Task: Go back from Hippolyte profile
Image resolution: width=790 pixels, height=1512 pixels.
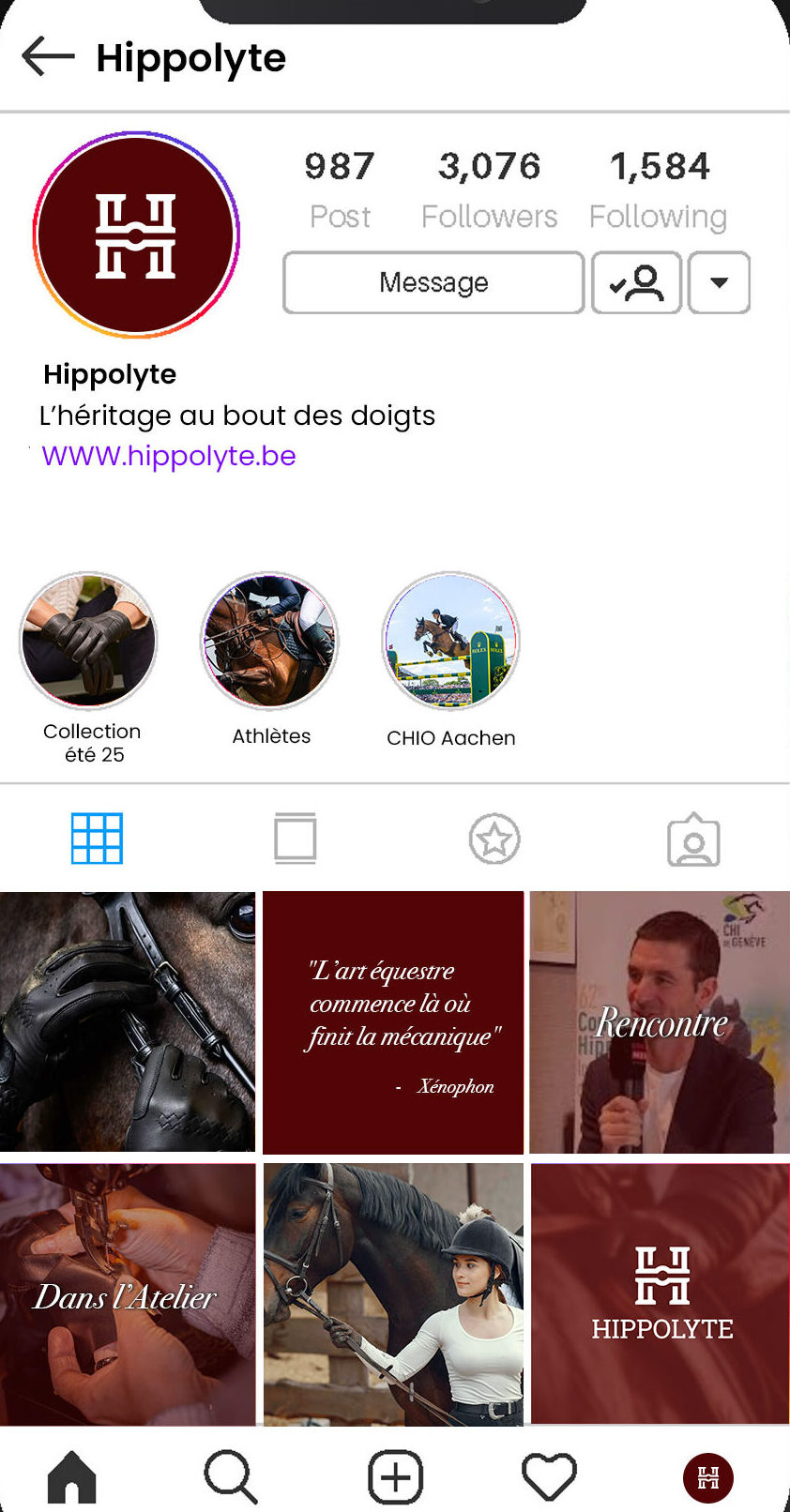Action: [48, 56]
